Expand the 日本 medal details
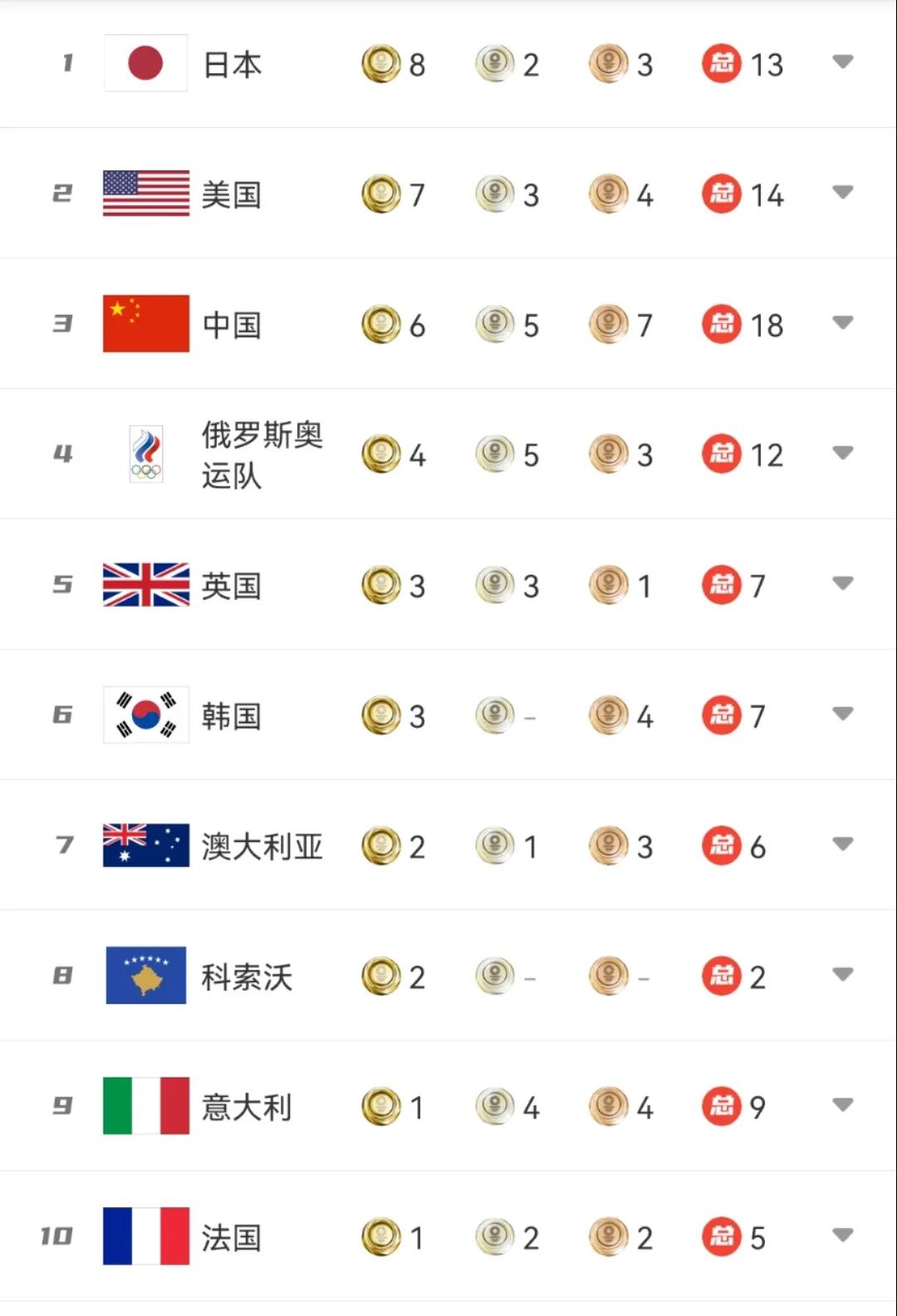Screen dimensions: 897x1316 pos(842,62)
